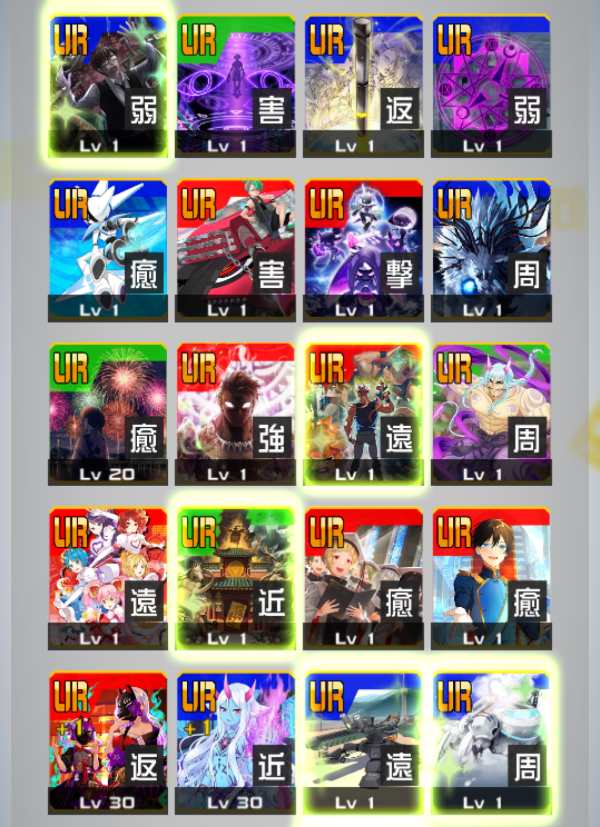600x827 pixels.
Task: Select the 弱 card with magenta magic circle
Action: click(x=492, y=86)
